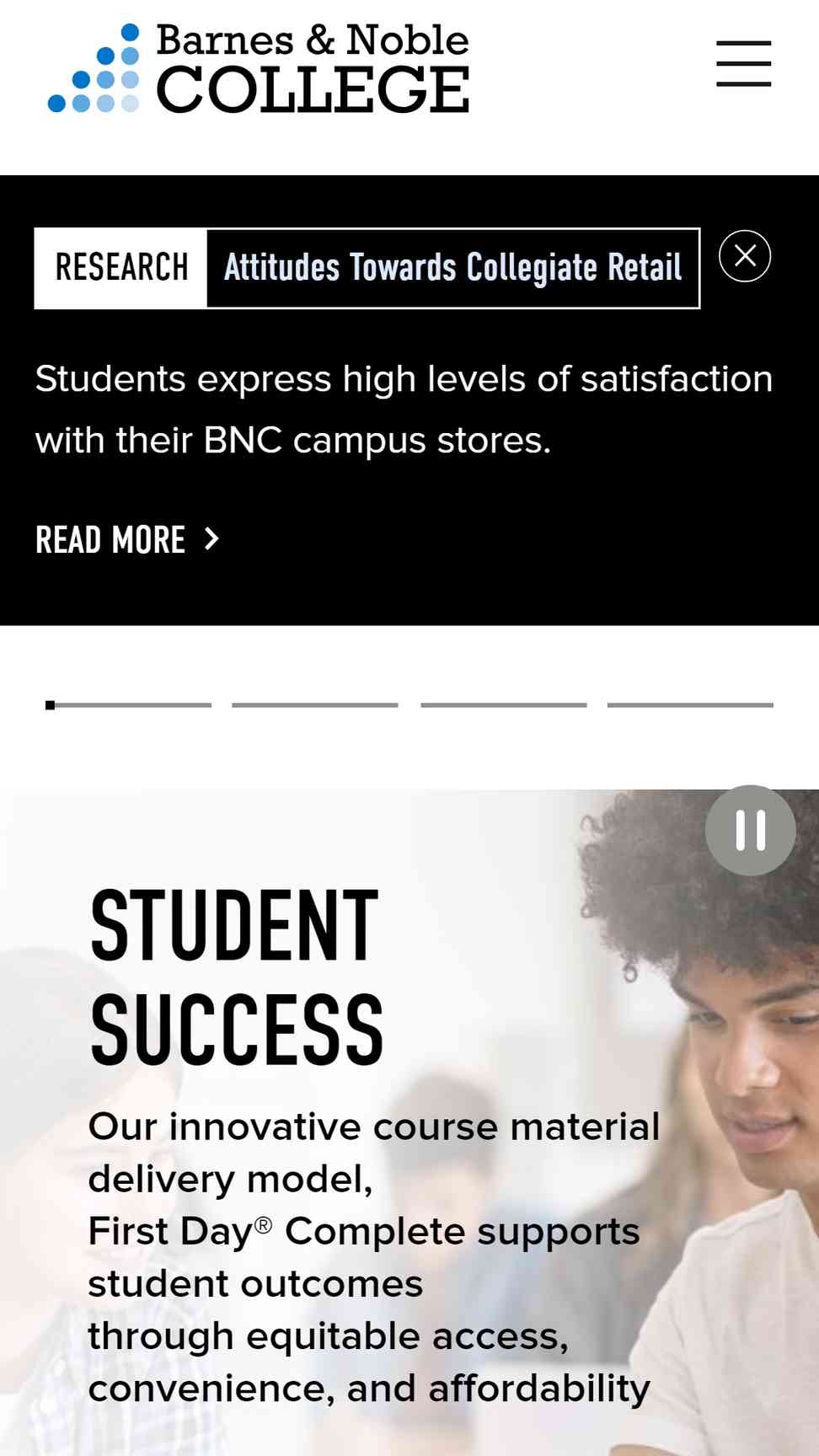
Task: Select the first carousel slide indicator
Action: pos(128,704)
